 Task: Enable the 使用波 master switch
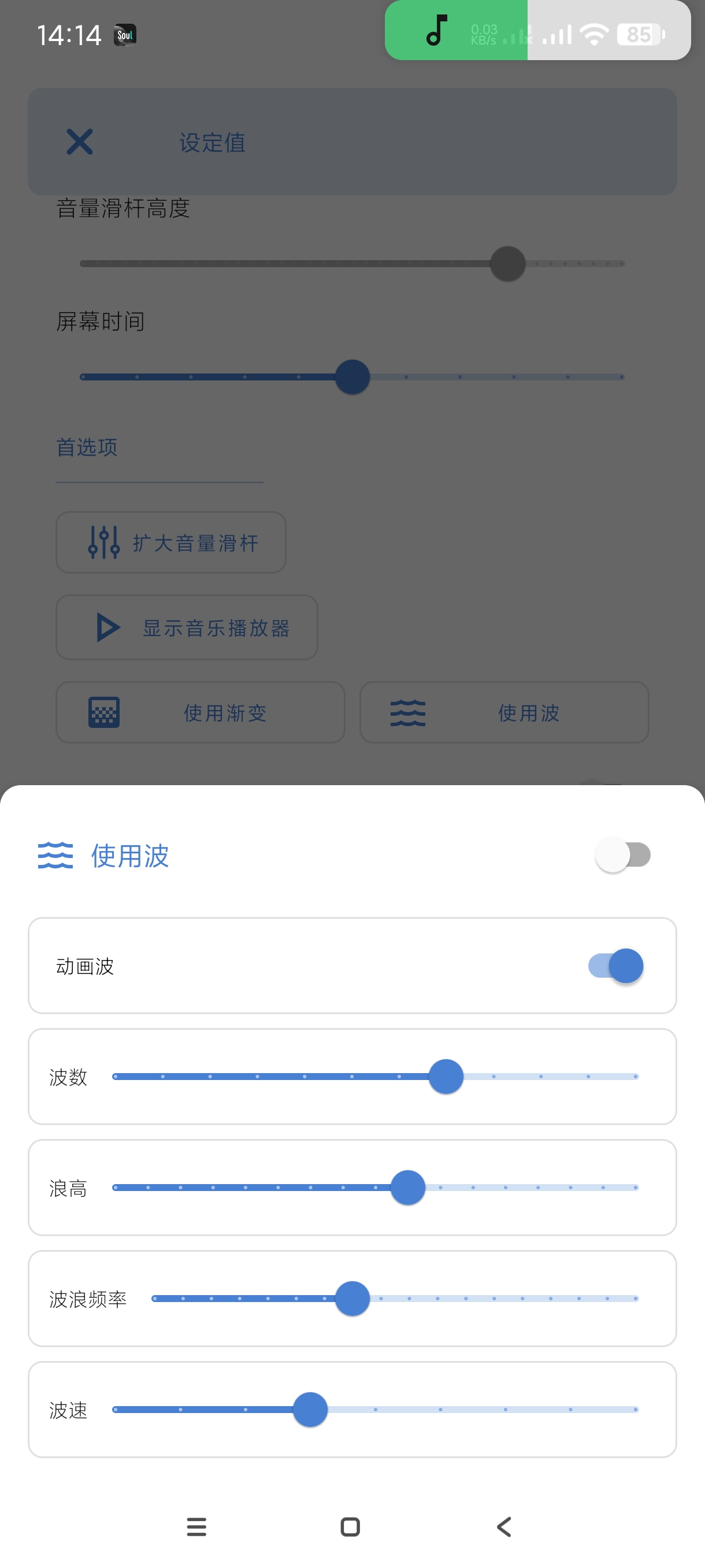622,855
